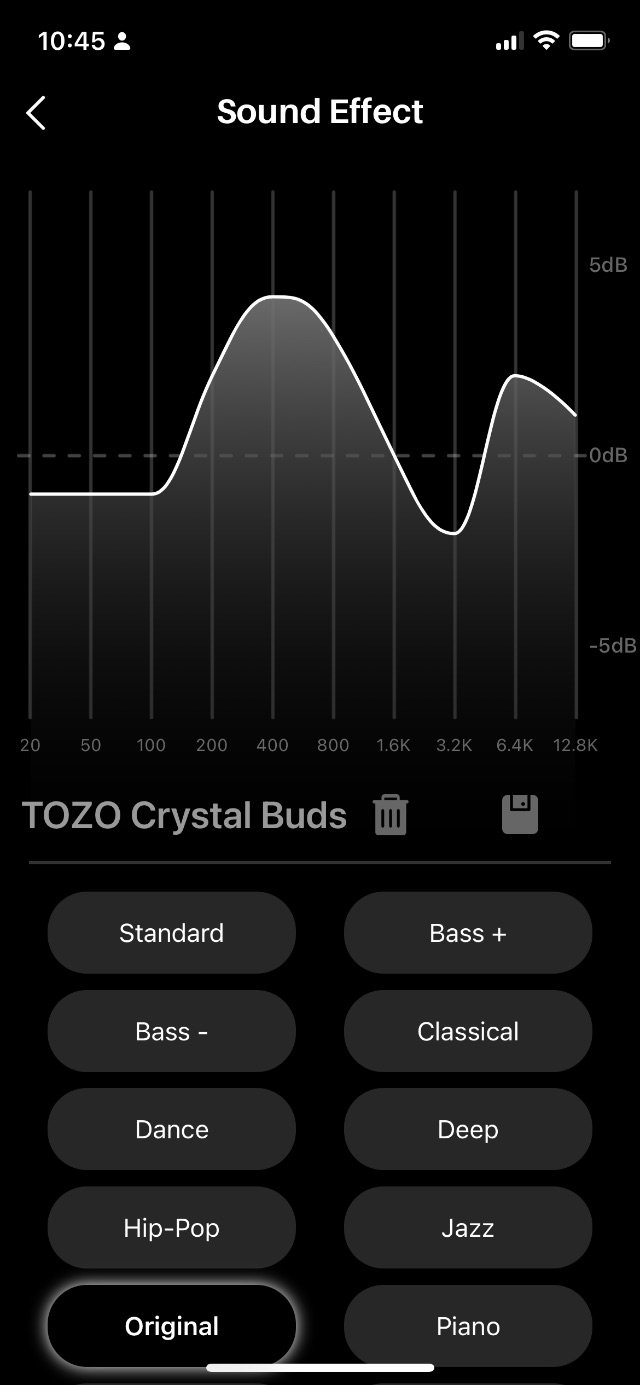The height and width of the screenshot is (1385, 640).
Task: Select the Dance preset
Action: point(172,1129)
